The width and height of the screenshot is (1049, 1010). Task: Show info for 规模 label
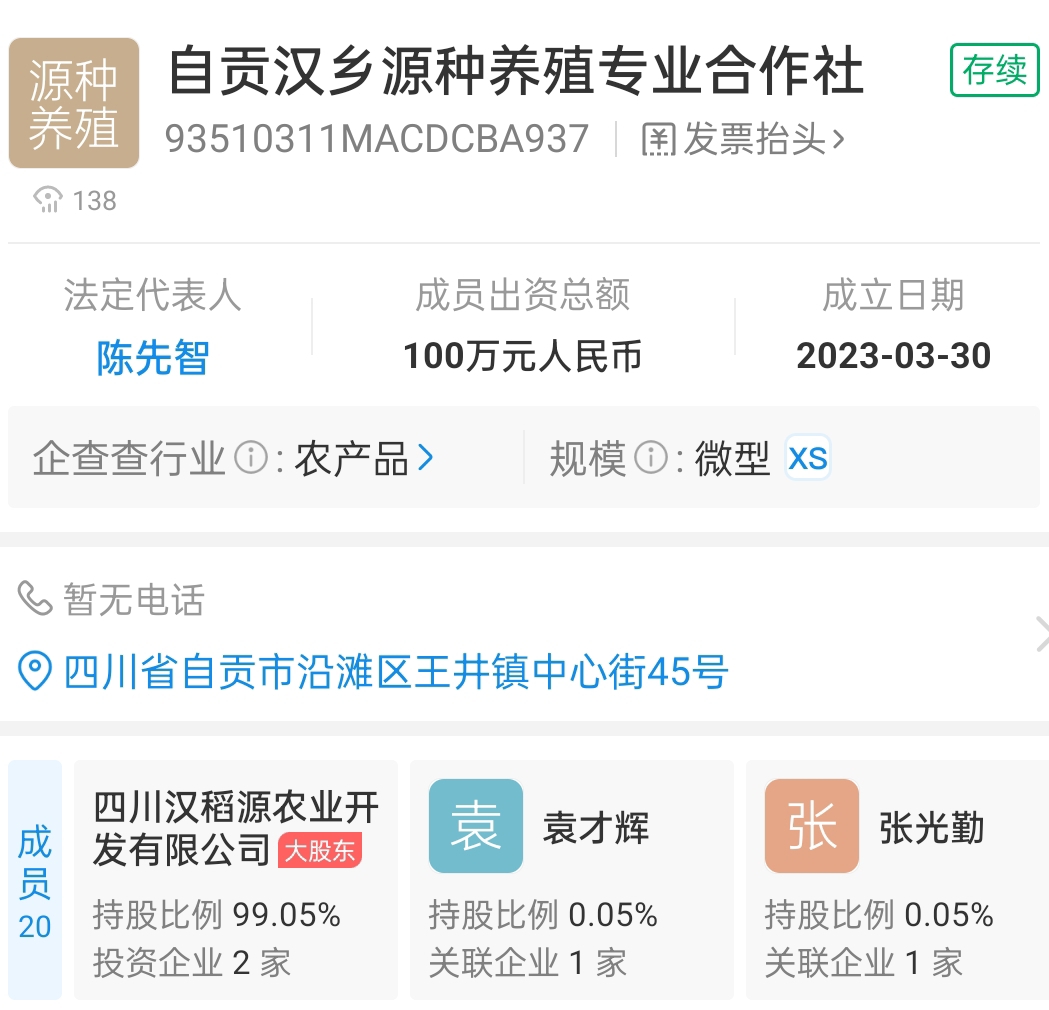[x=651, y=459]
